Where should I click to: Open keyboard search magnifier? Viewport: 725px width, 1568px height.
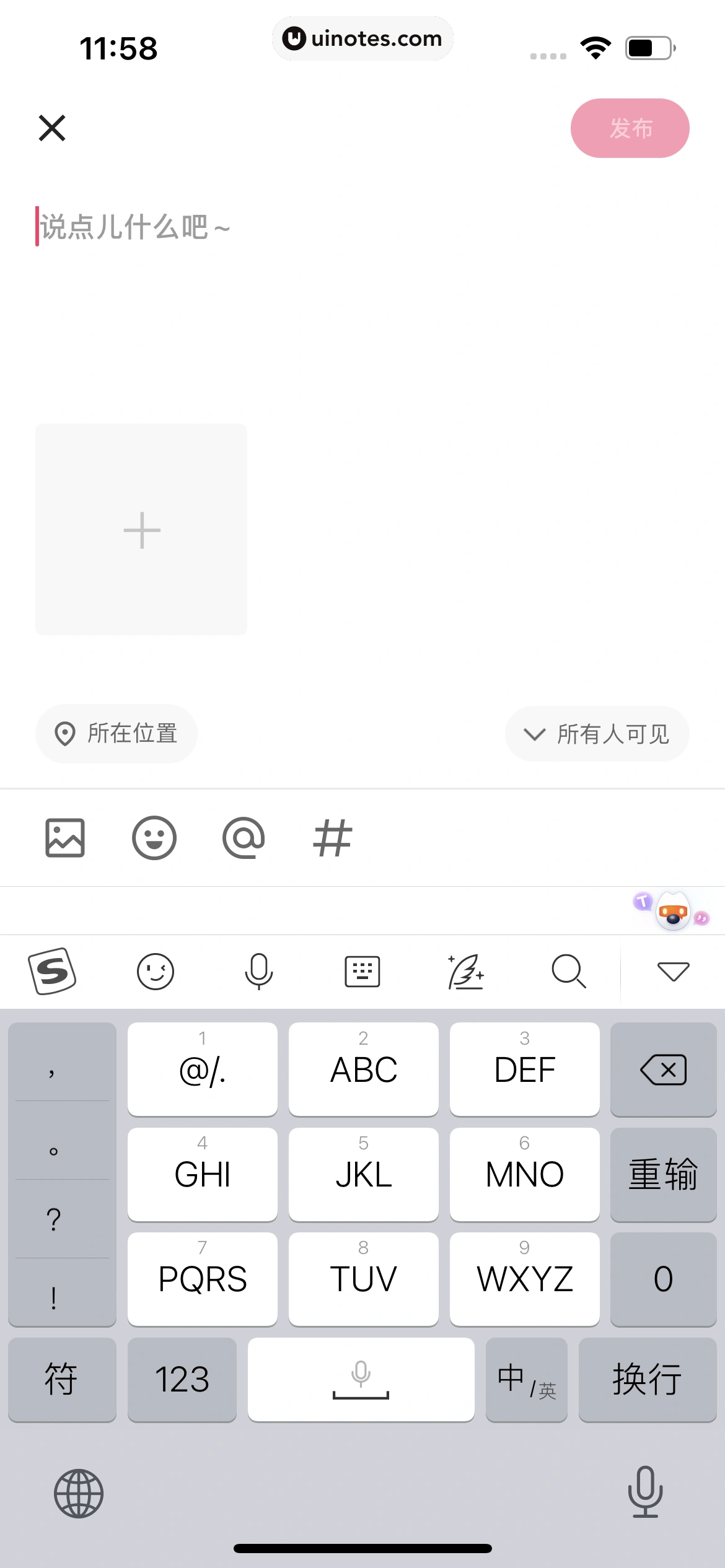569,971
